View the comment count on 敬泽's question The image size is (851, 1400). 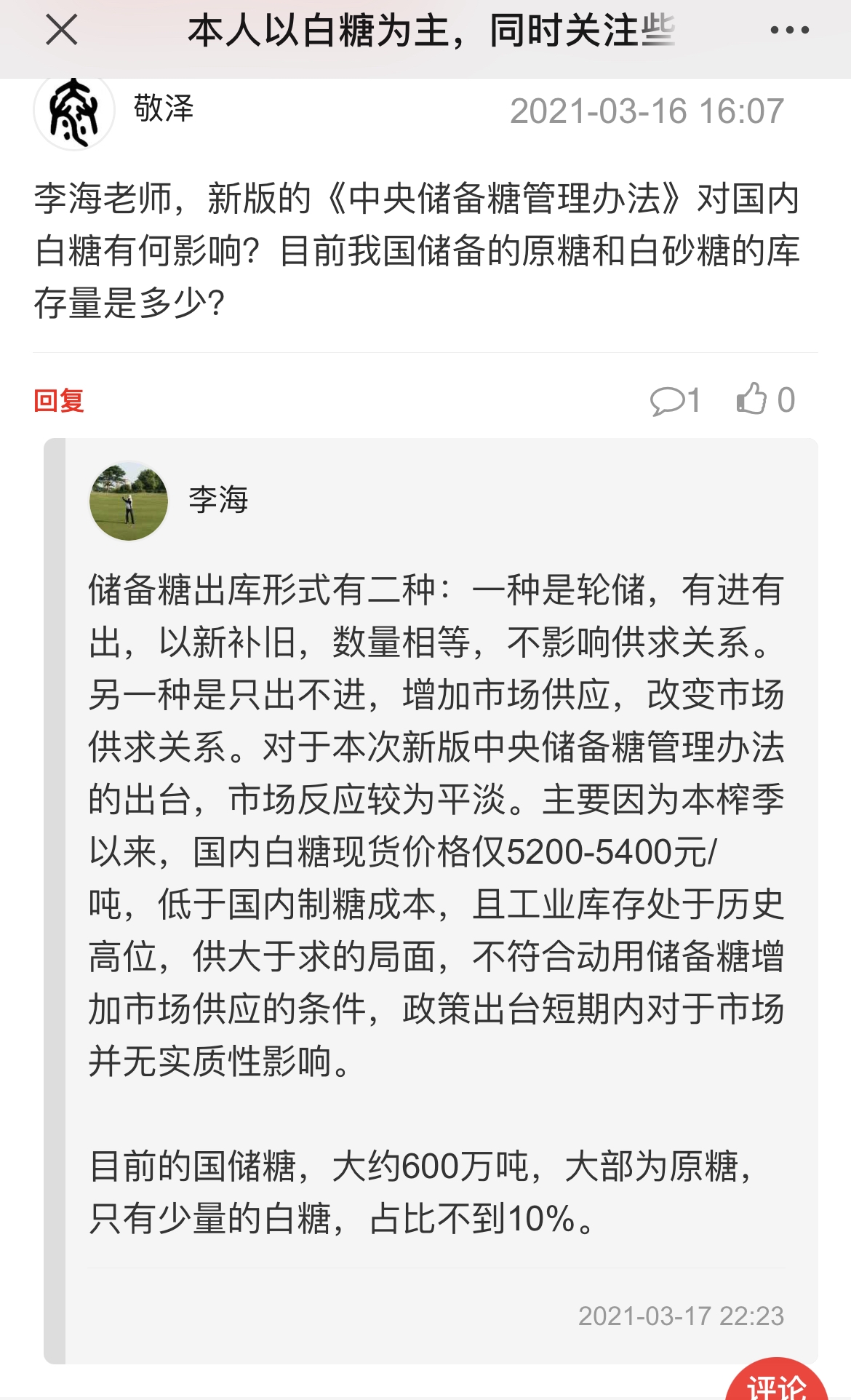675,400
